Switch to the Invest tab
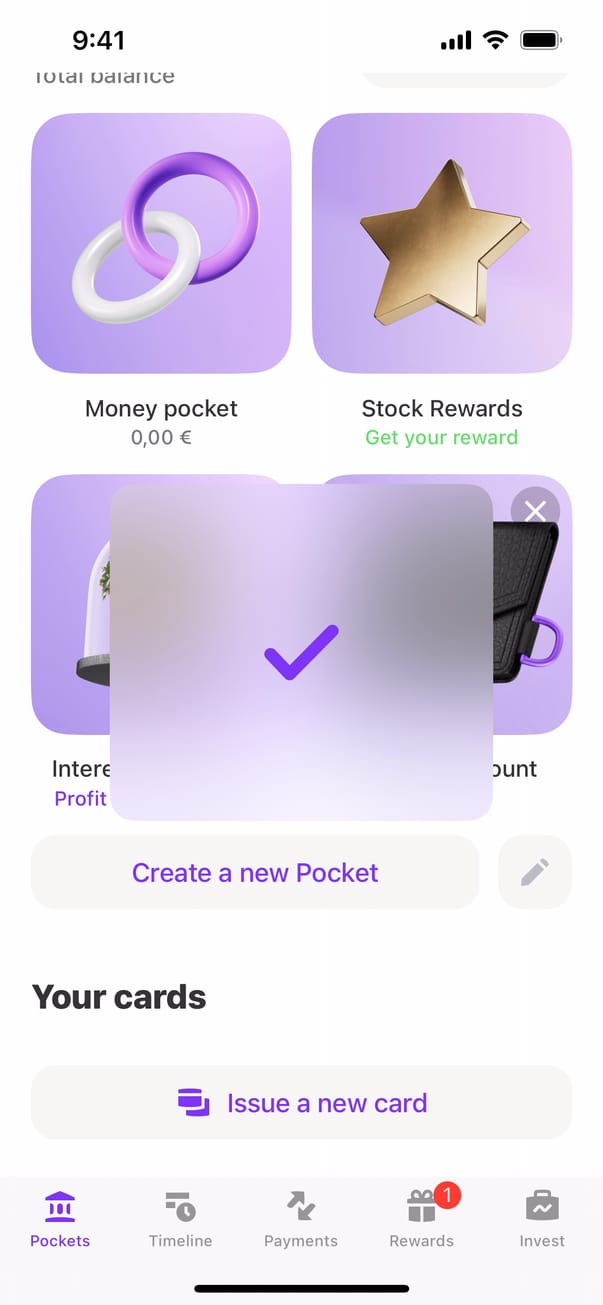Image resolution: width=603 pixels, height=1305 pixels. pyautogui.click(x=542, y=1219)
